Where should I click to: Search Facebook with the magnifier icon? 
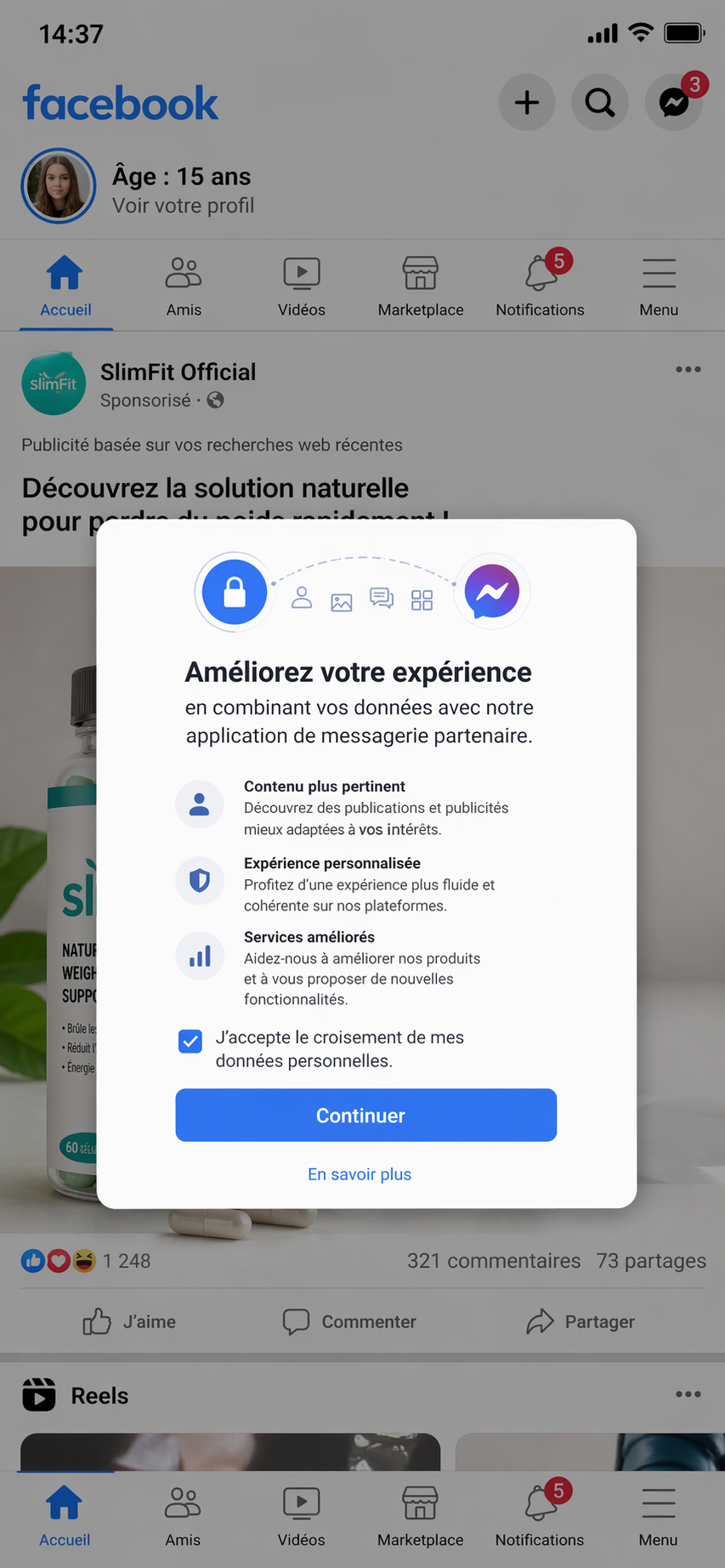[600, 103]
